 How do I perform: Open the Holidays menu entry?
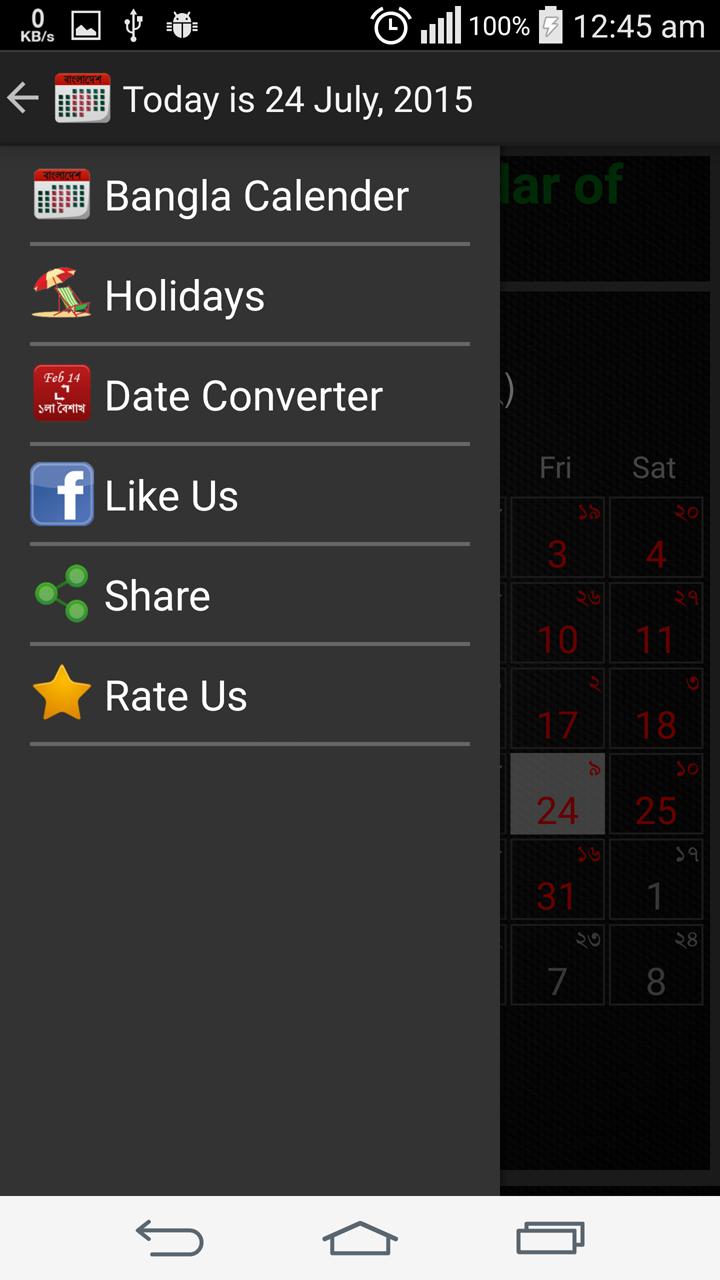point(184,294)
